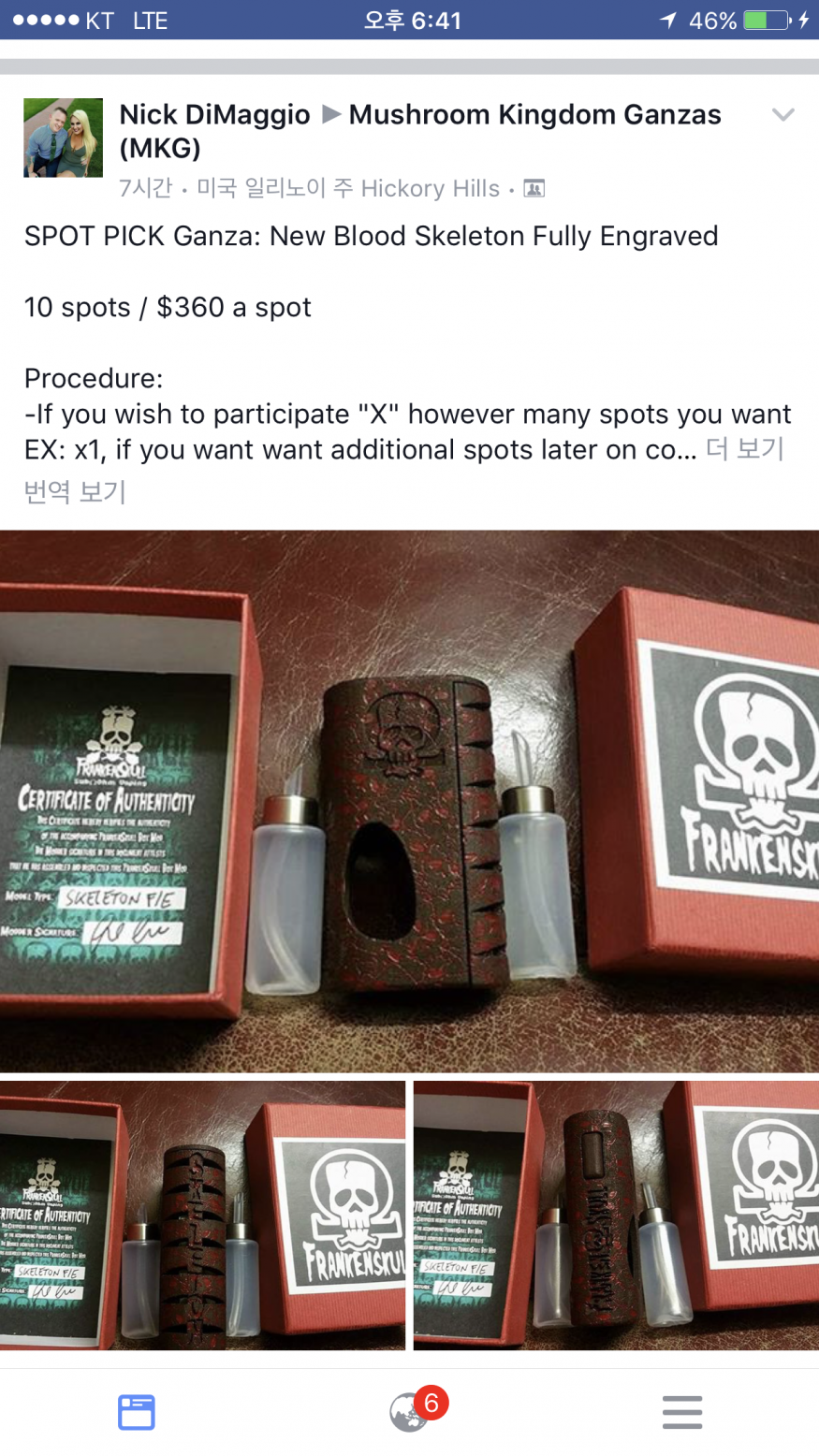Open Nick DiMaggio's profile name link

[214, 115]
